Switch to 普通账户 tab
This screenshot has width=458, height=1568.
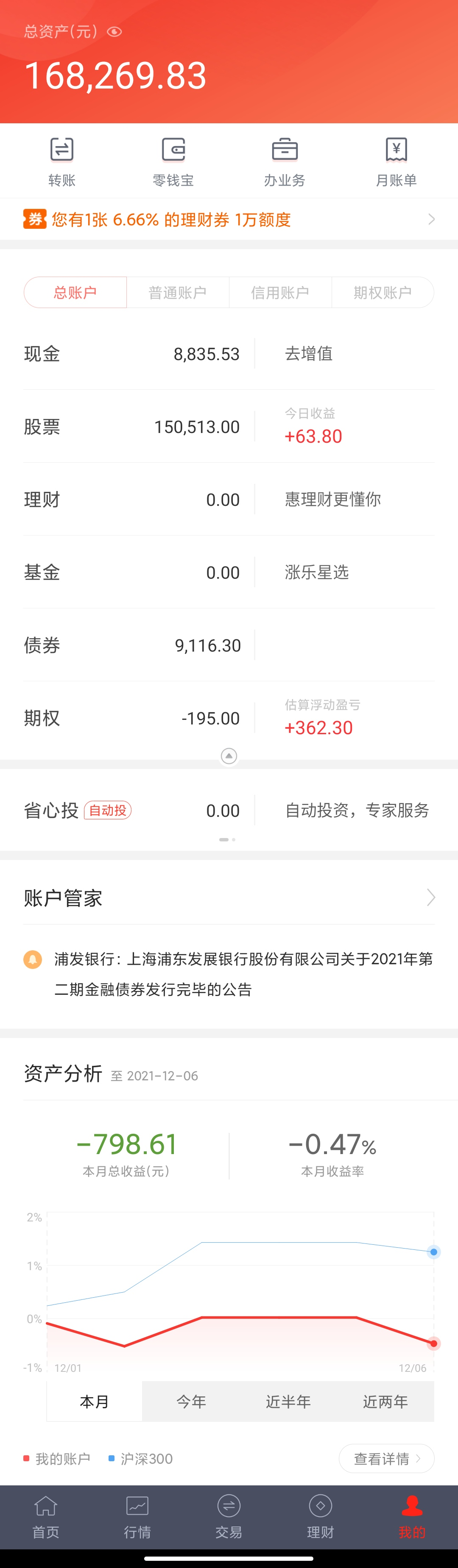(x=177, y=293)
